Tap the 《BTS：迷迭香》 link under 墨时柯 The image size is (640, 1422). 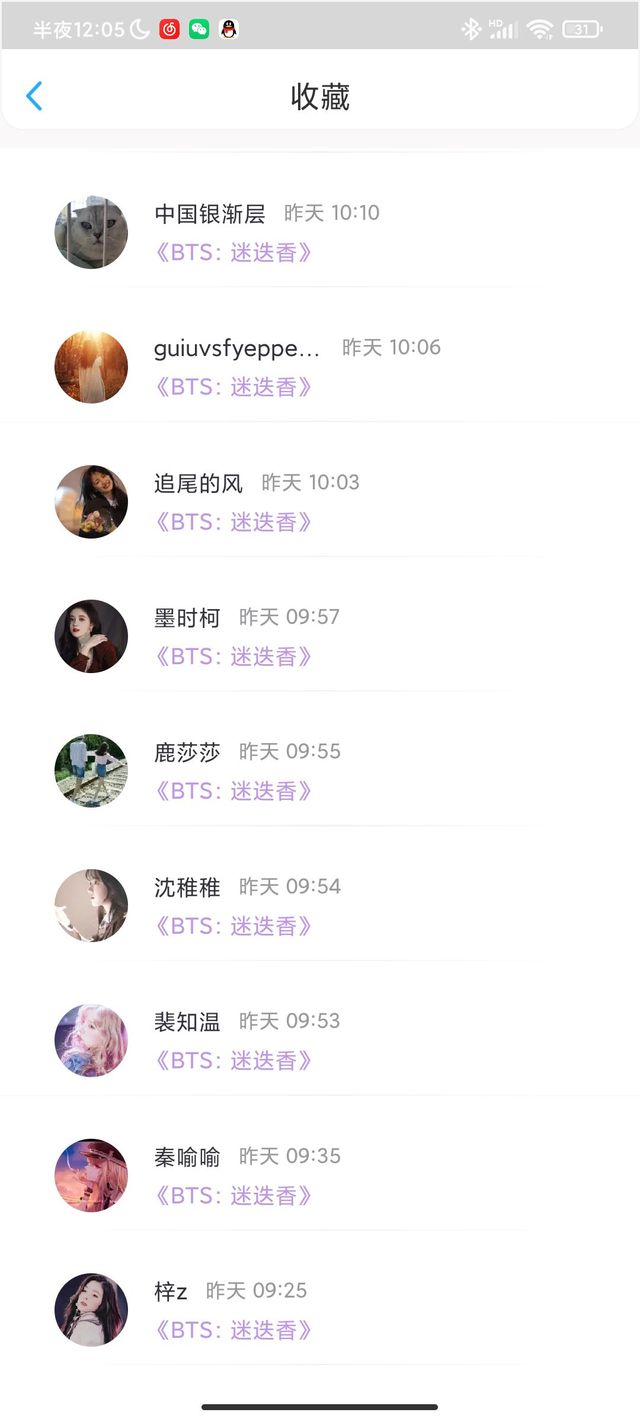(233, 657)
